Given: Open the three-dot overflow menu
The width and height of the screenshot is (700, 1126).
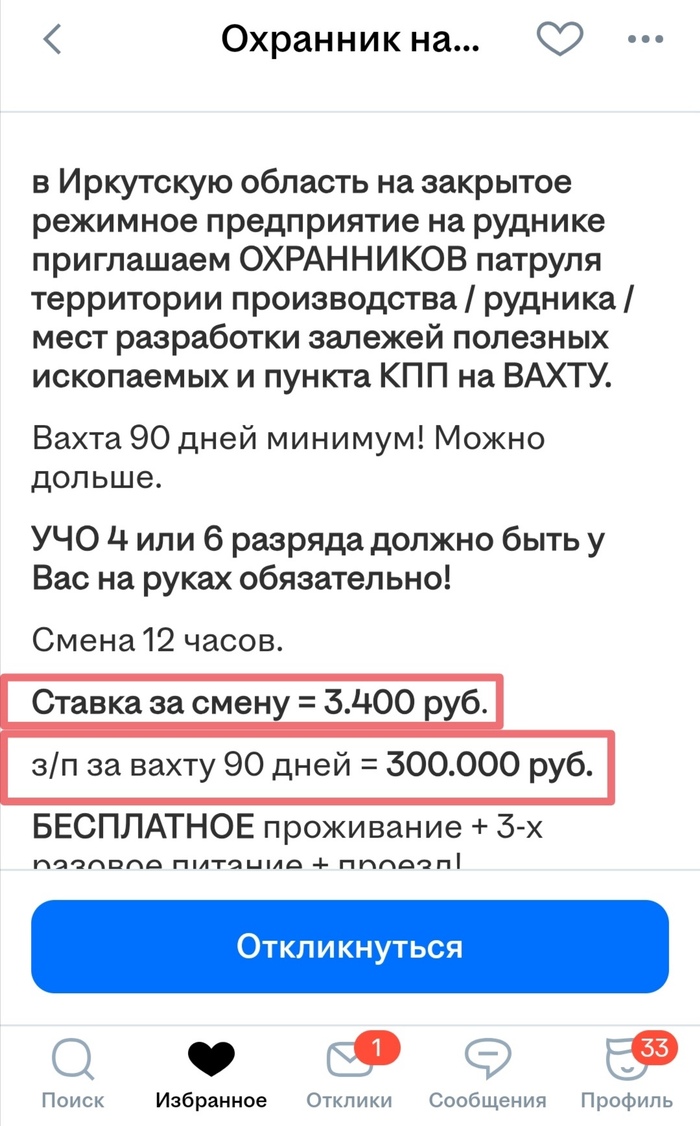Looking at the screenshot, I should 645,40.
